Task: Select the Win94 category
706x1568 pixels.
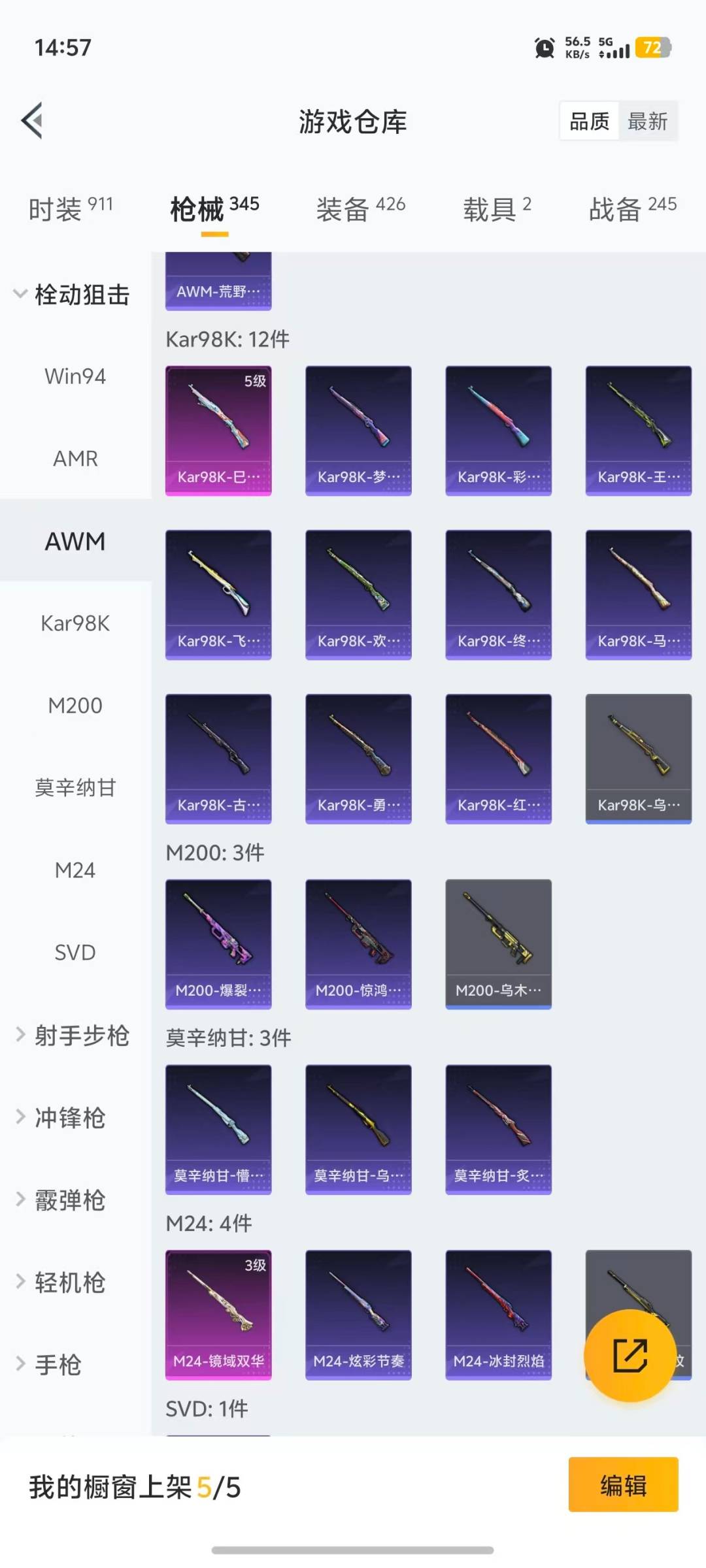Action: [75, 376]
